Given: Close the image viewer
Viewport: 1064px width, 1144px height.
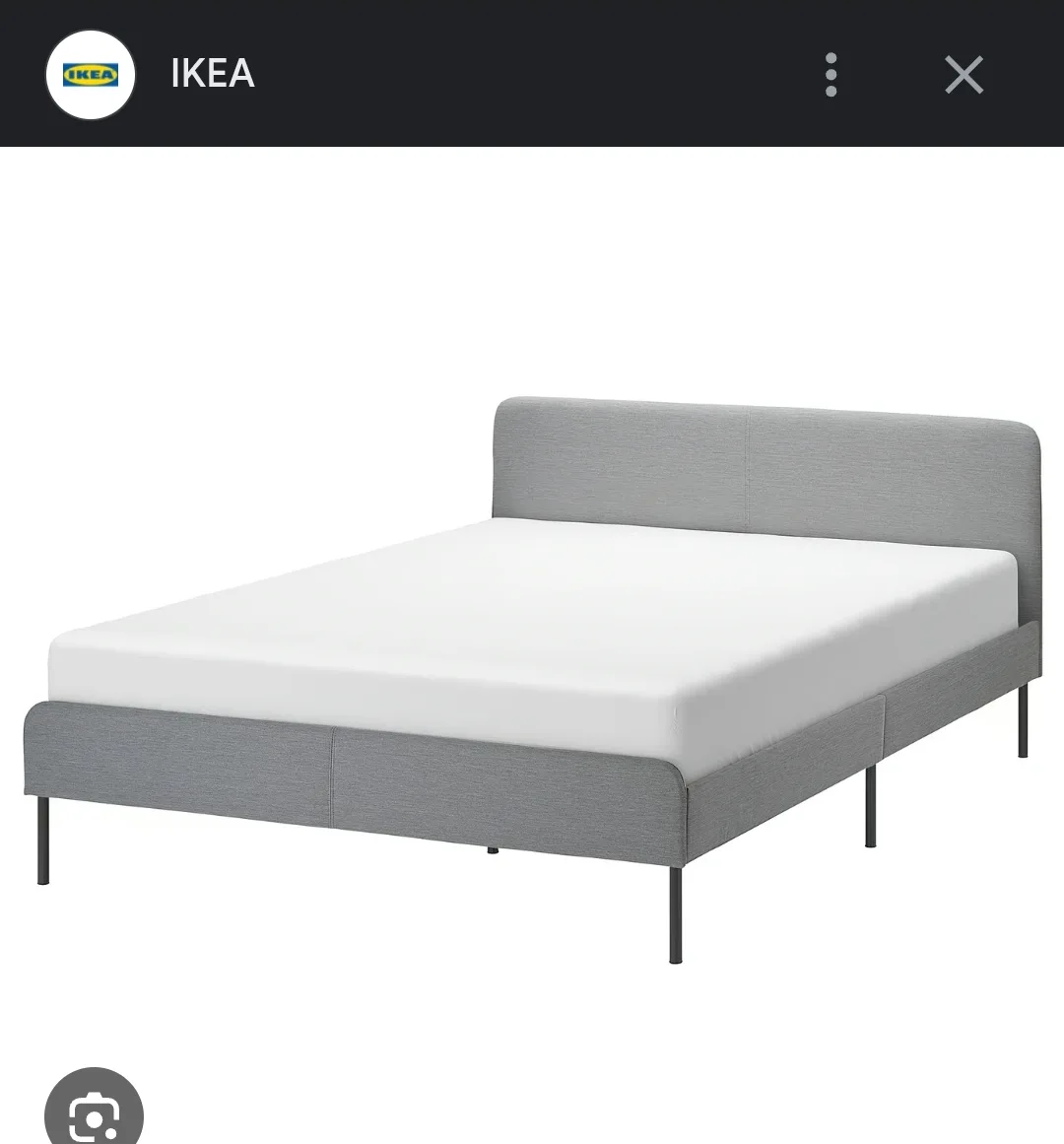Looking at the screenshot, I should 964,75.
